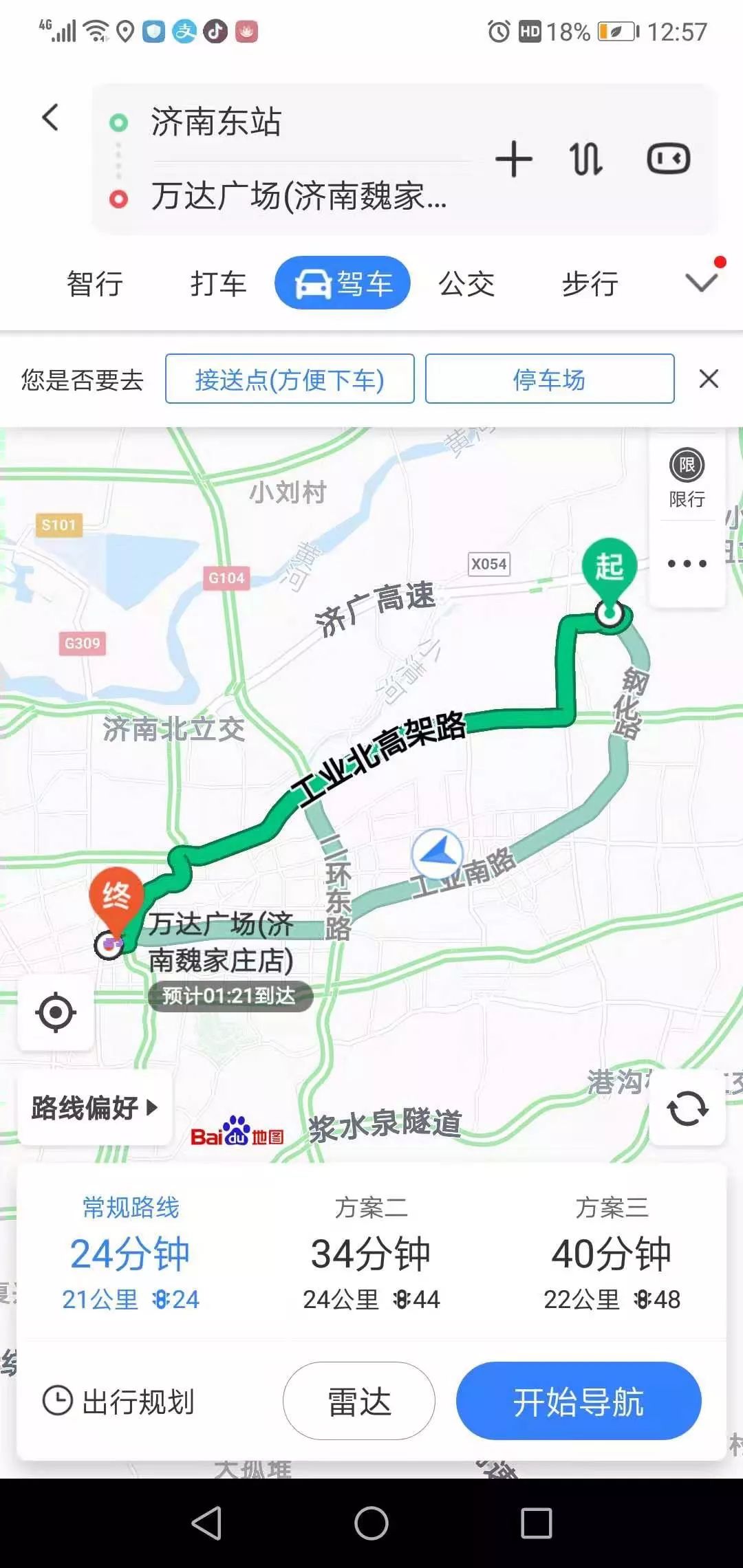Image resolution: width=743 pixels, height=1568 pixels.
Task: Add a waypoint with the plus icon
Action: point(514,159)
